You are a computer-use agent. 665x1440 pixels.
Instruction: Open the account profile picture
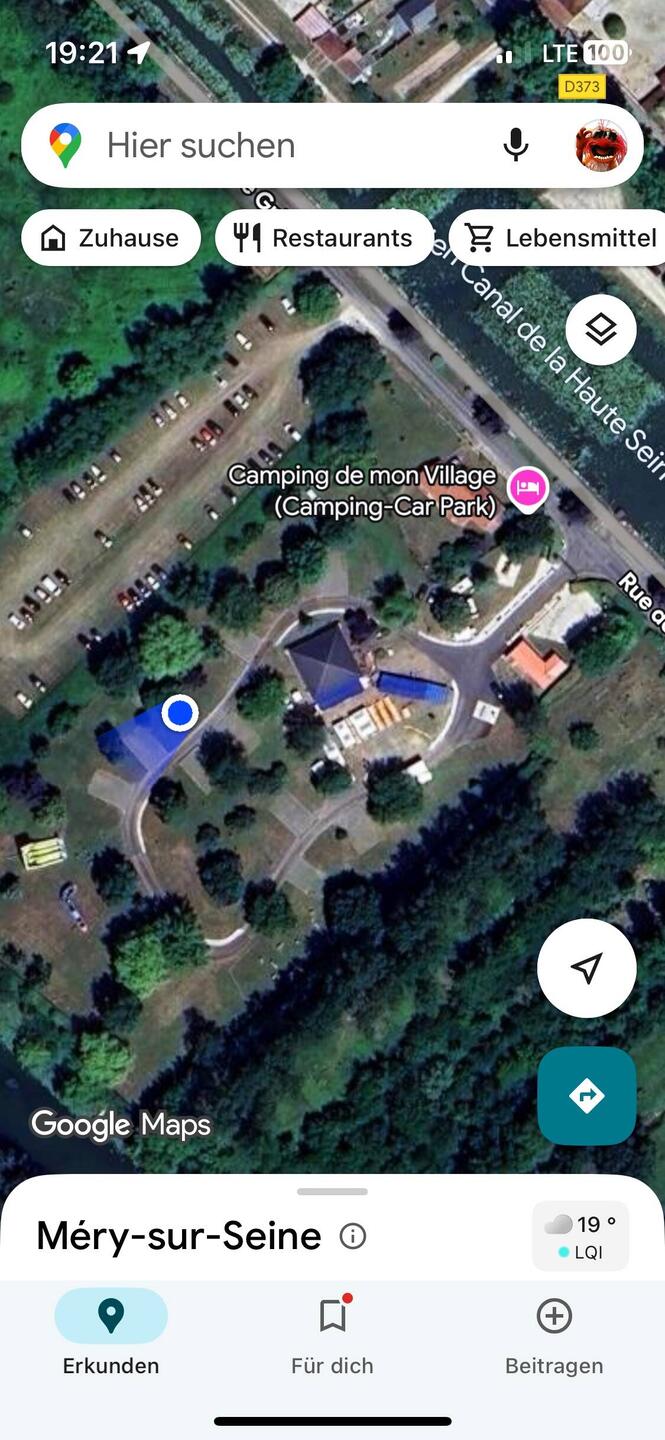pyautogui.click(x=601, y=146)
